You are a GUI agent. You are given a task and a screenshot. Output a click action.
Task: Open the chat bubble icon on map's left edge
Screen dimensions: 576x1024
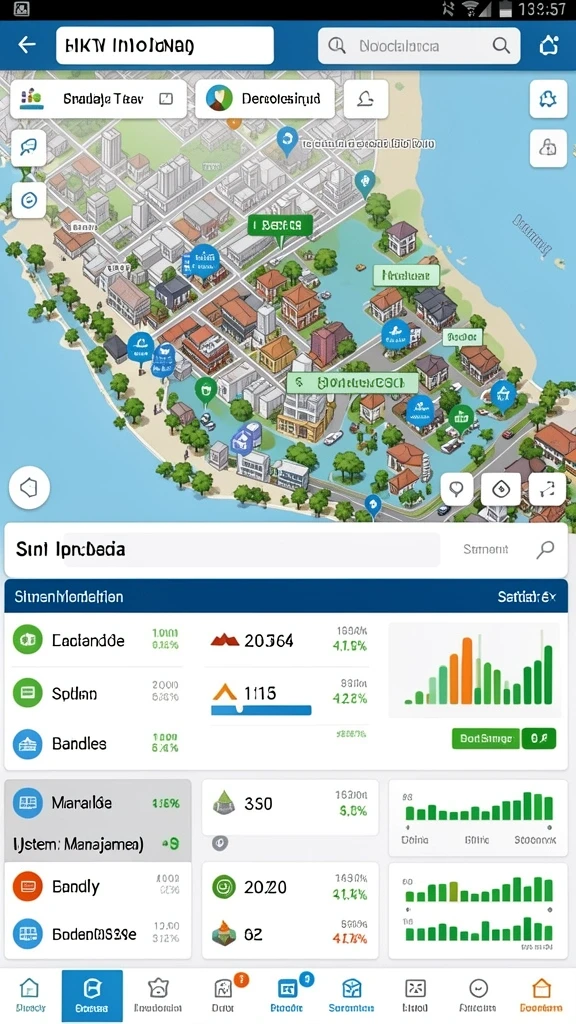tap(29, 148)
